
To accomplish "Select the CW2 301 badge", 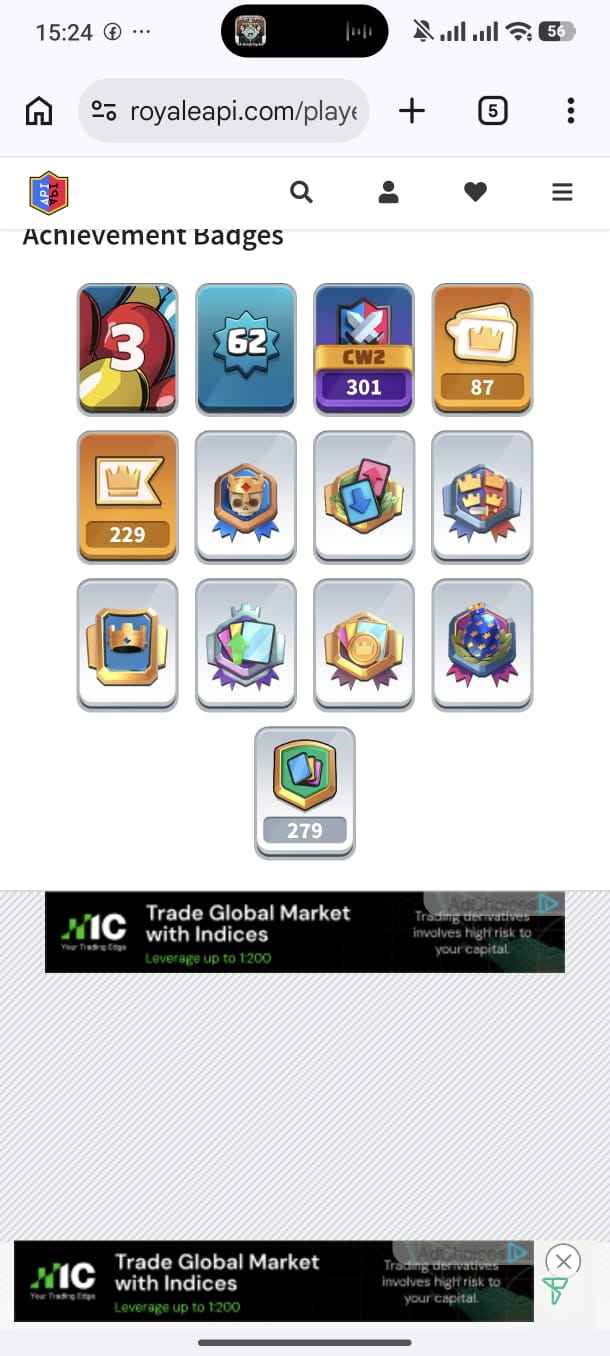I will pyautogui.click(x=364, y=348).
